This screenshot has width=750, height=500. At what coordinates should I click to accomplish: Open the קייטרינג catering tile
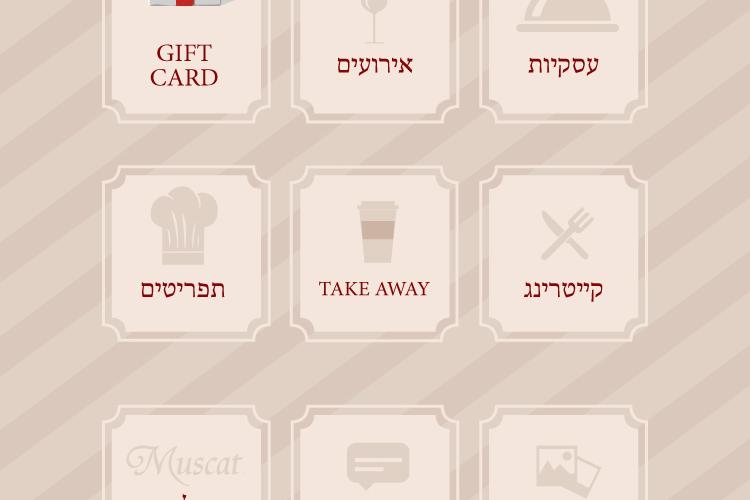coord(563,253)
